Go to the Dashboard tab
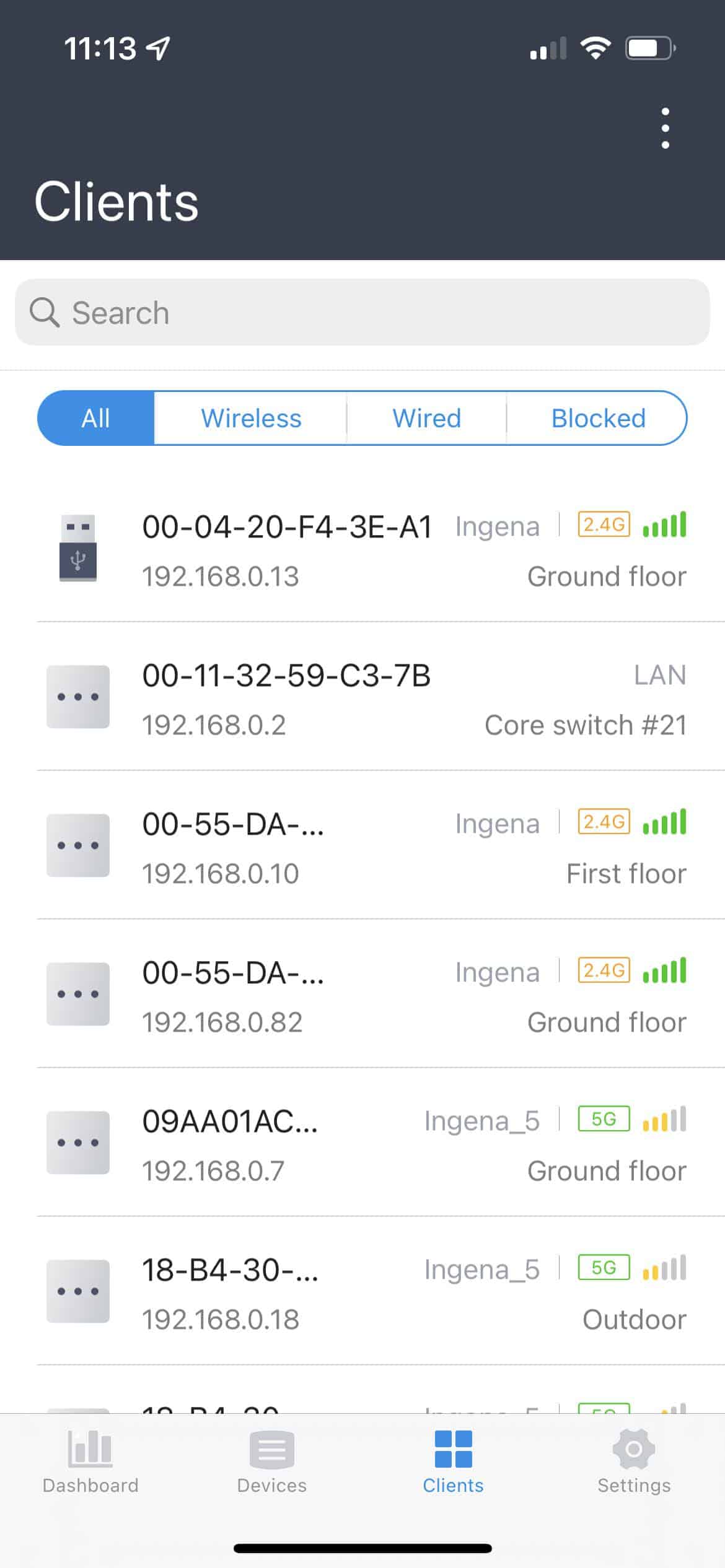This screenshot has width=725, height=1568. pyautogui.click(x=90, y=1463)
